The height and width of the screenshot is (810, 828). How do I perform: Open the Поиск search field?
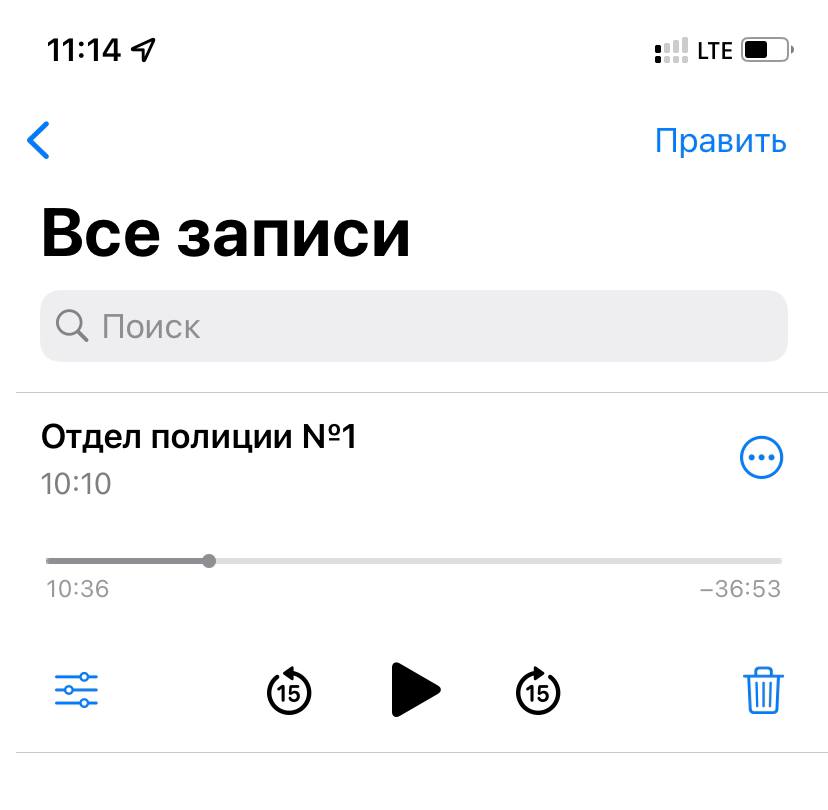click(413, 326)
